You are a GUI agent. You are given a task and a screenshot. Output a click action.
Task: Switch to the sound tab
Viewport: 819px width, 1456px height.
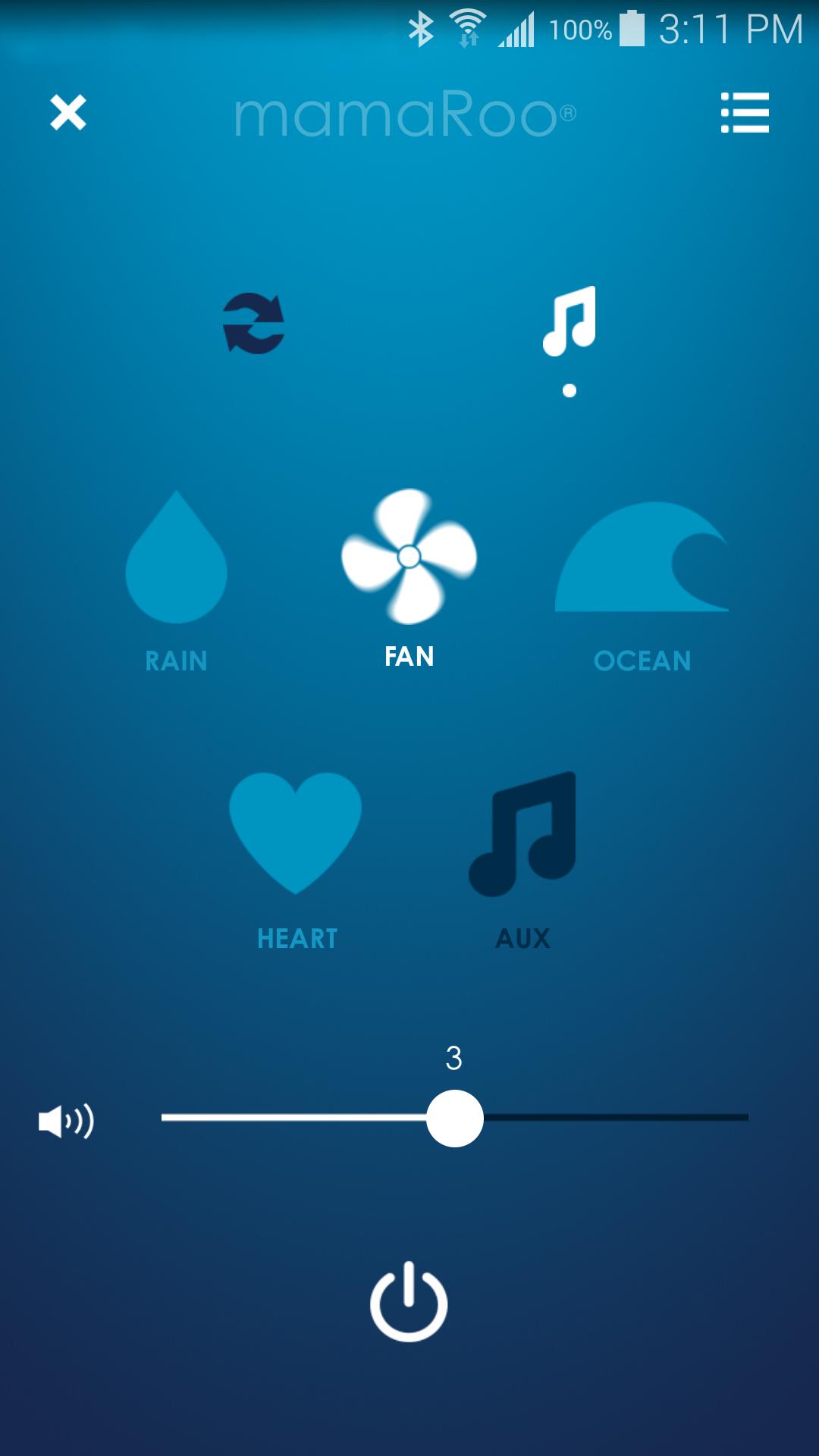570,321
